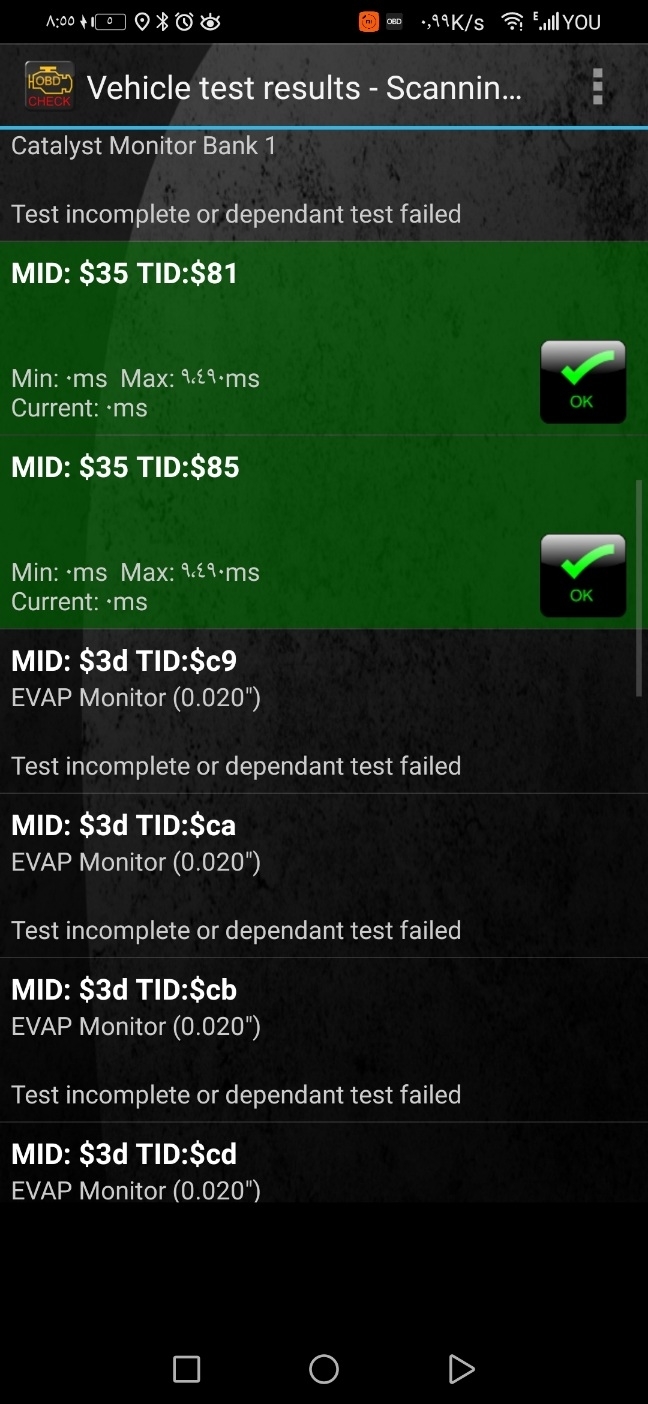View the MID $3d TID $c9 EVAP entry
648x1404 pixels.
(300, 712)
